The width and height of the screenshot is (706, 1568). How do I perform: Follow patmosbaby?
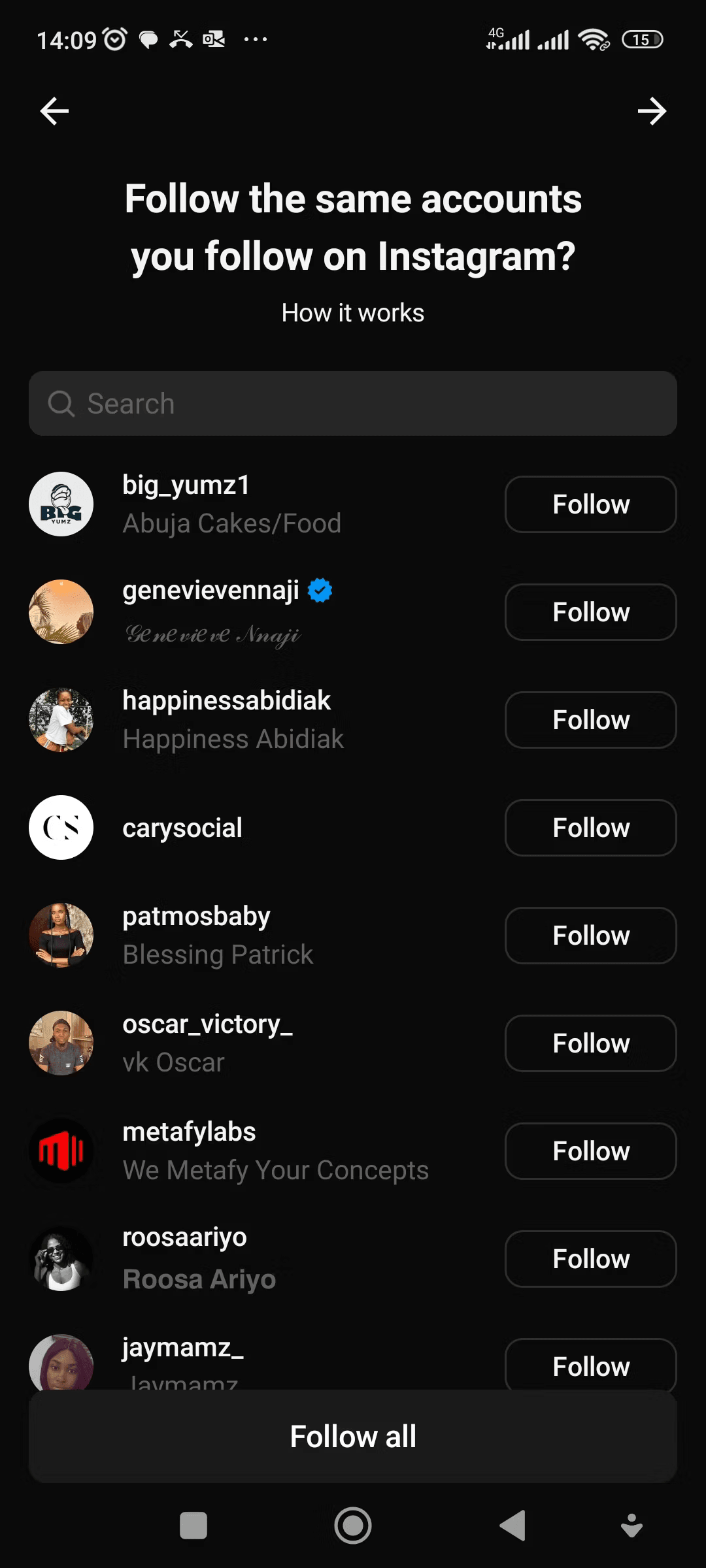tap(590, 936)
